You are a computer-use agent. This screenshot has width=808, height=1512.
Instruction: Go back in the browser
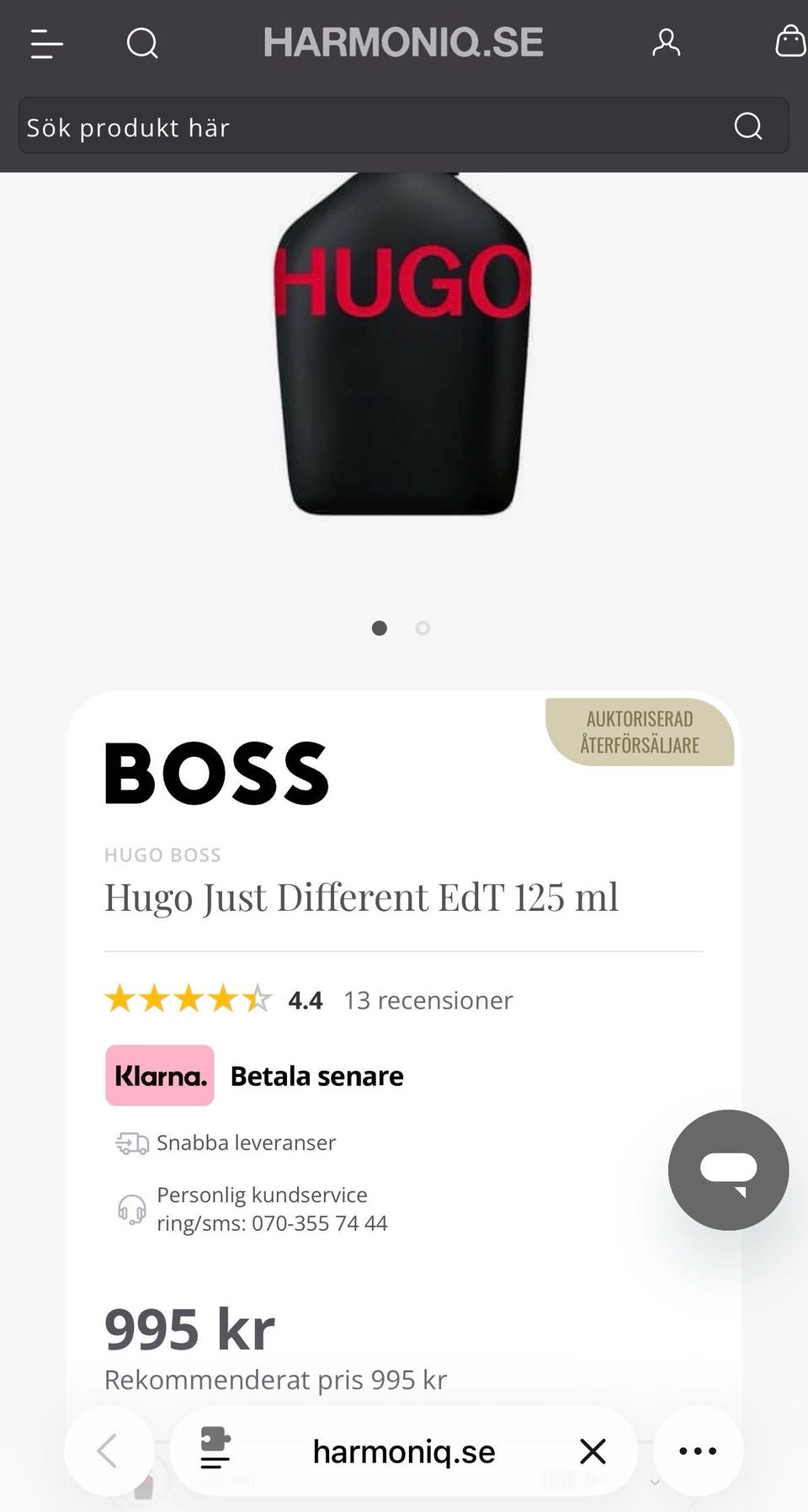pyautogui.click(x=109, y=1451)
